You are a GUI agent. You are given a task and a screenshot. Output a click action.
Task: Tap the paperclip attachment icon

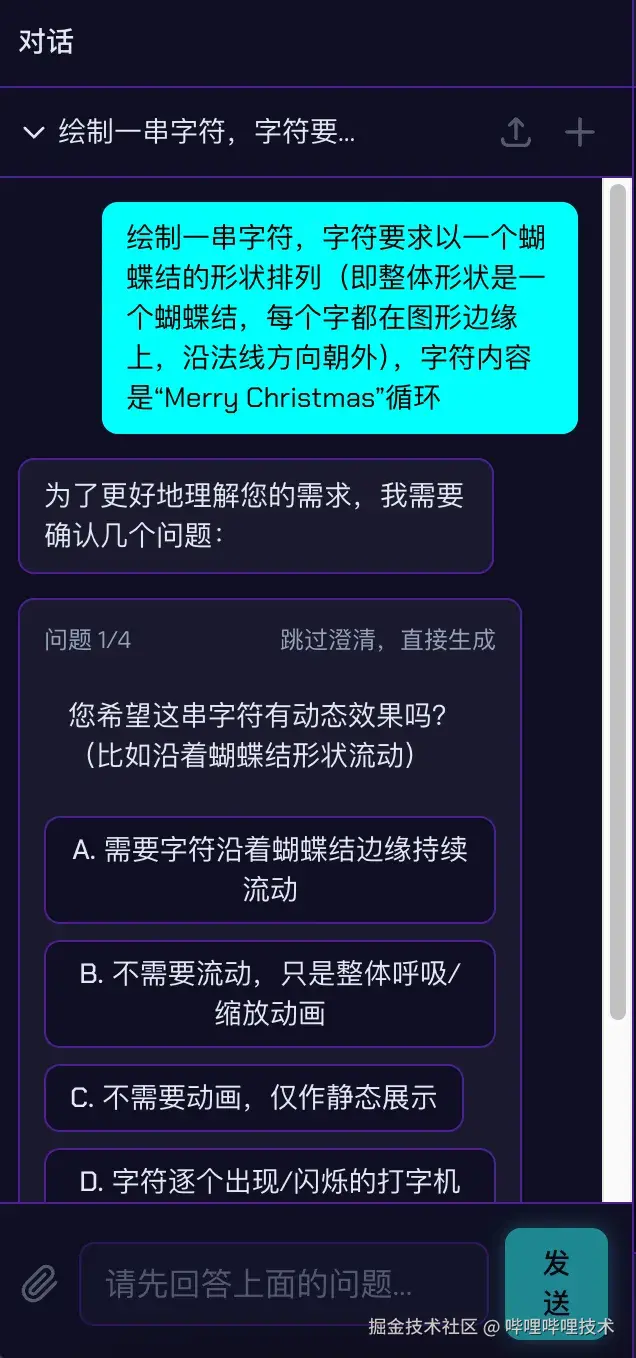pos(40,1283)
